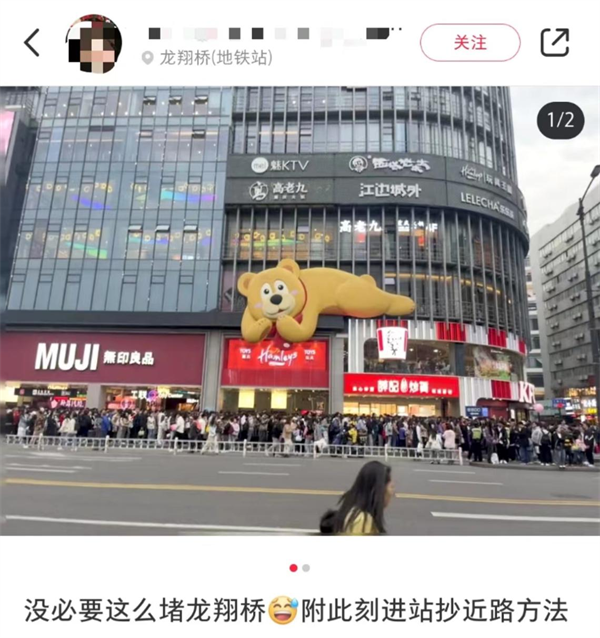Follow the author with the 关注 button

pyautogui.click(x=470, y=43)
